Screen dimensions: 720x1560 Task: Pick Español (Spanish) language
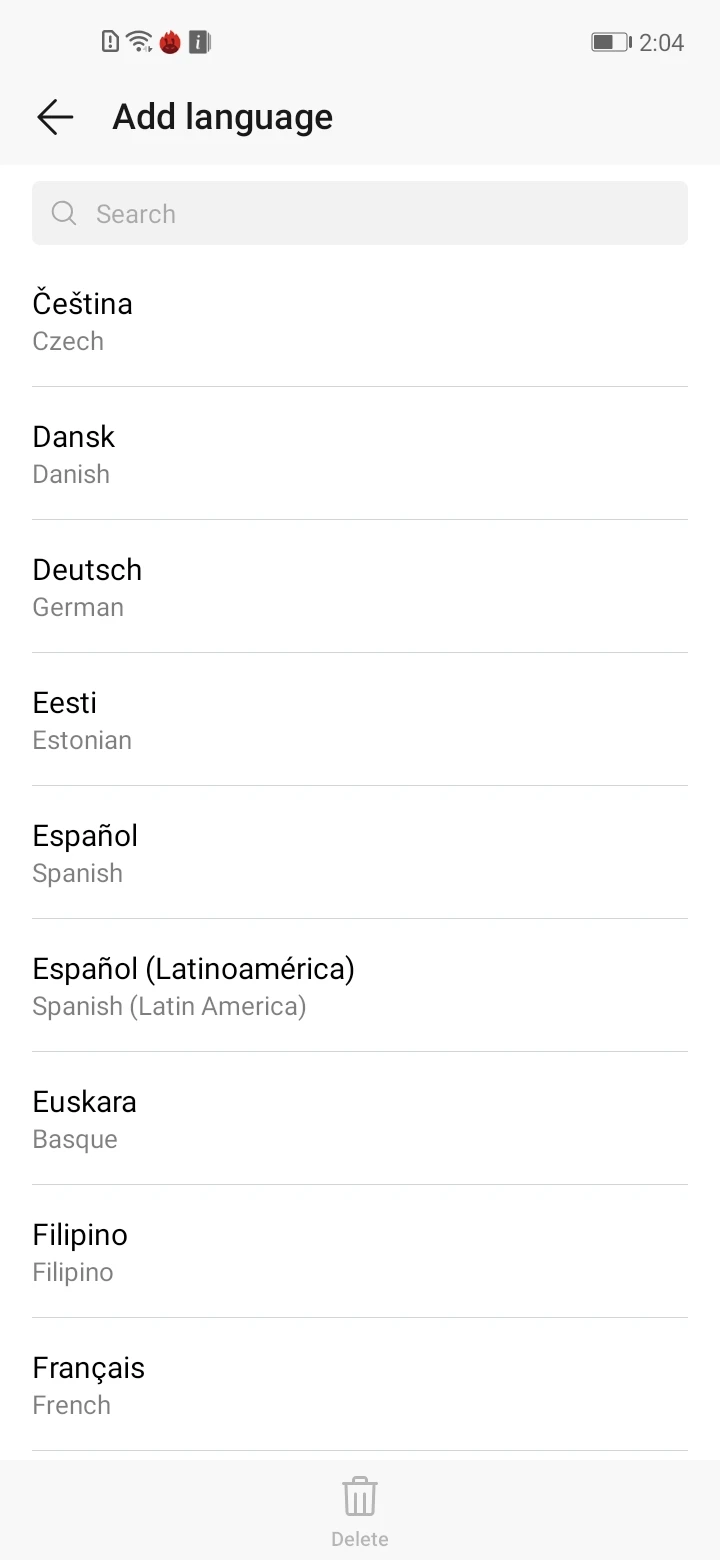coord(360,853)
